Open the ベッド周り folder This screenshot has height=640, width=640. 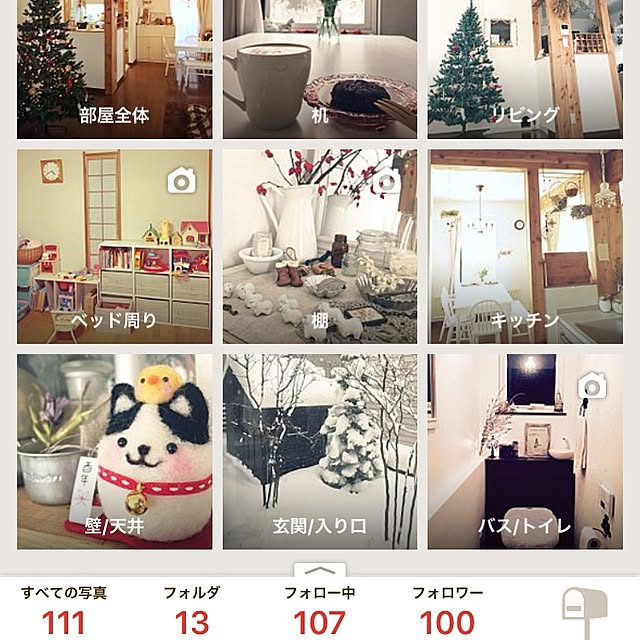tap(114, 246)
